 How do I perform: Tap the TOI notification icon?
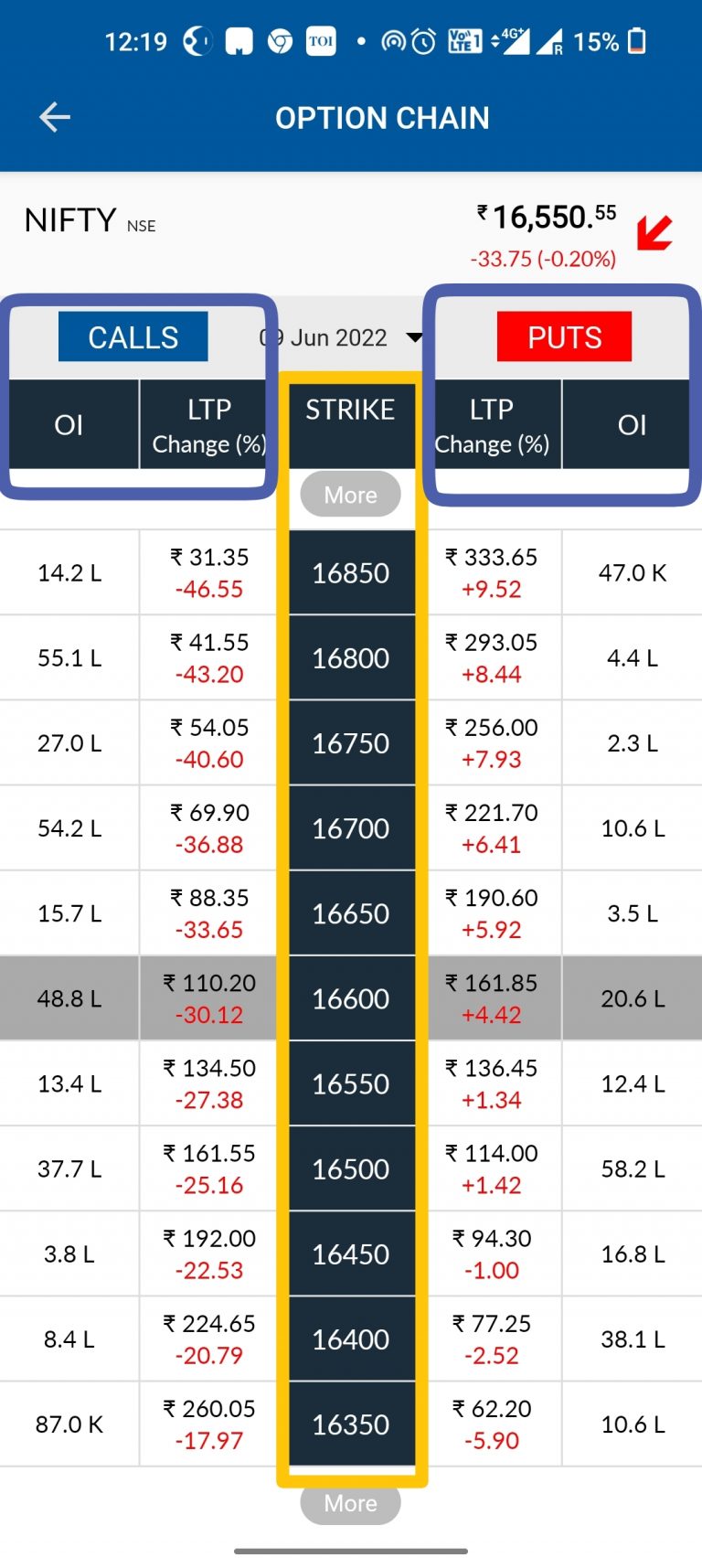321,41
